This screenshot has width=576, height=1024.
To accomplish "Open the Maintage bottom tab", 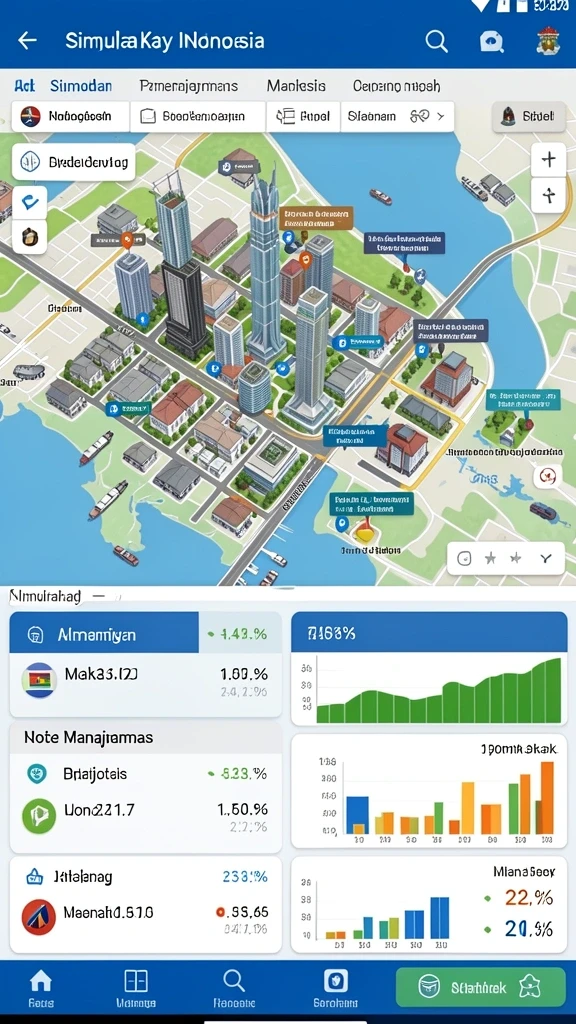I will coord(136,987).
